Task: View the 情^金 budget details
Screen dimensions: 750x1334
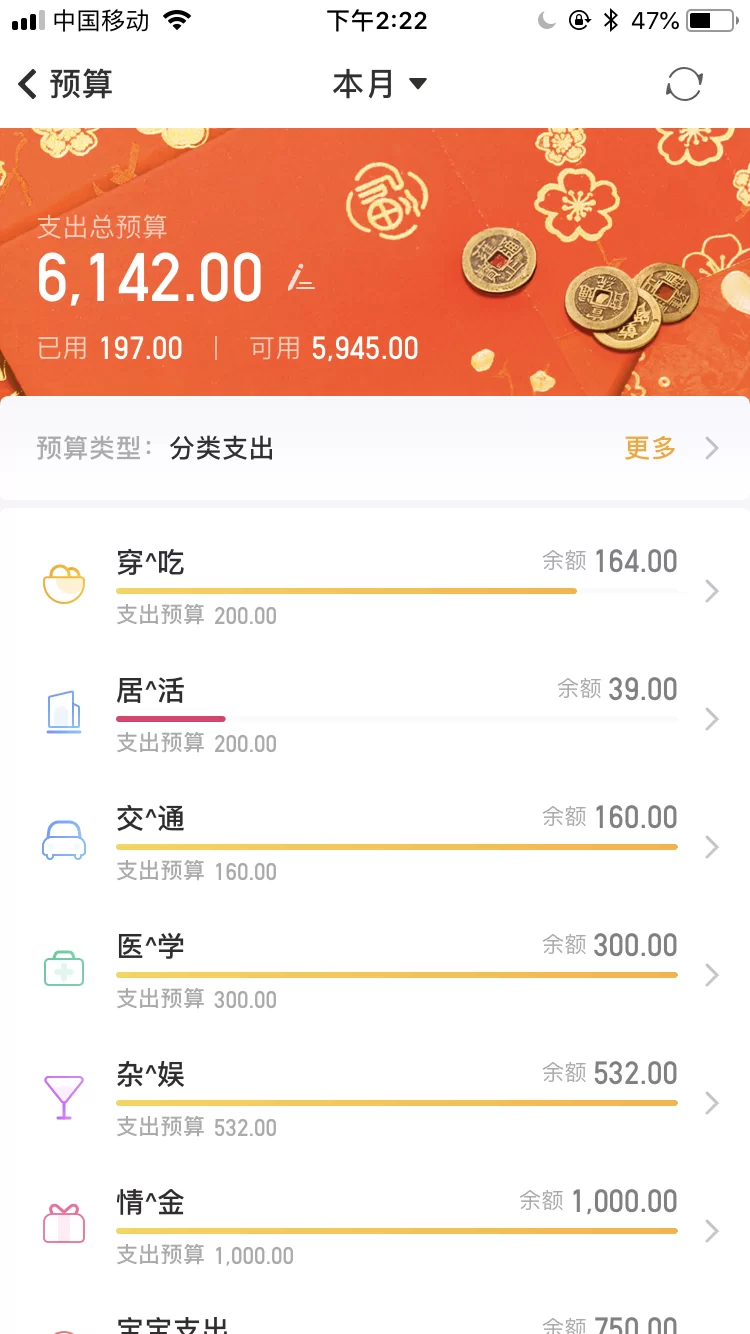Action: coord(375,1228)
